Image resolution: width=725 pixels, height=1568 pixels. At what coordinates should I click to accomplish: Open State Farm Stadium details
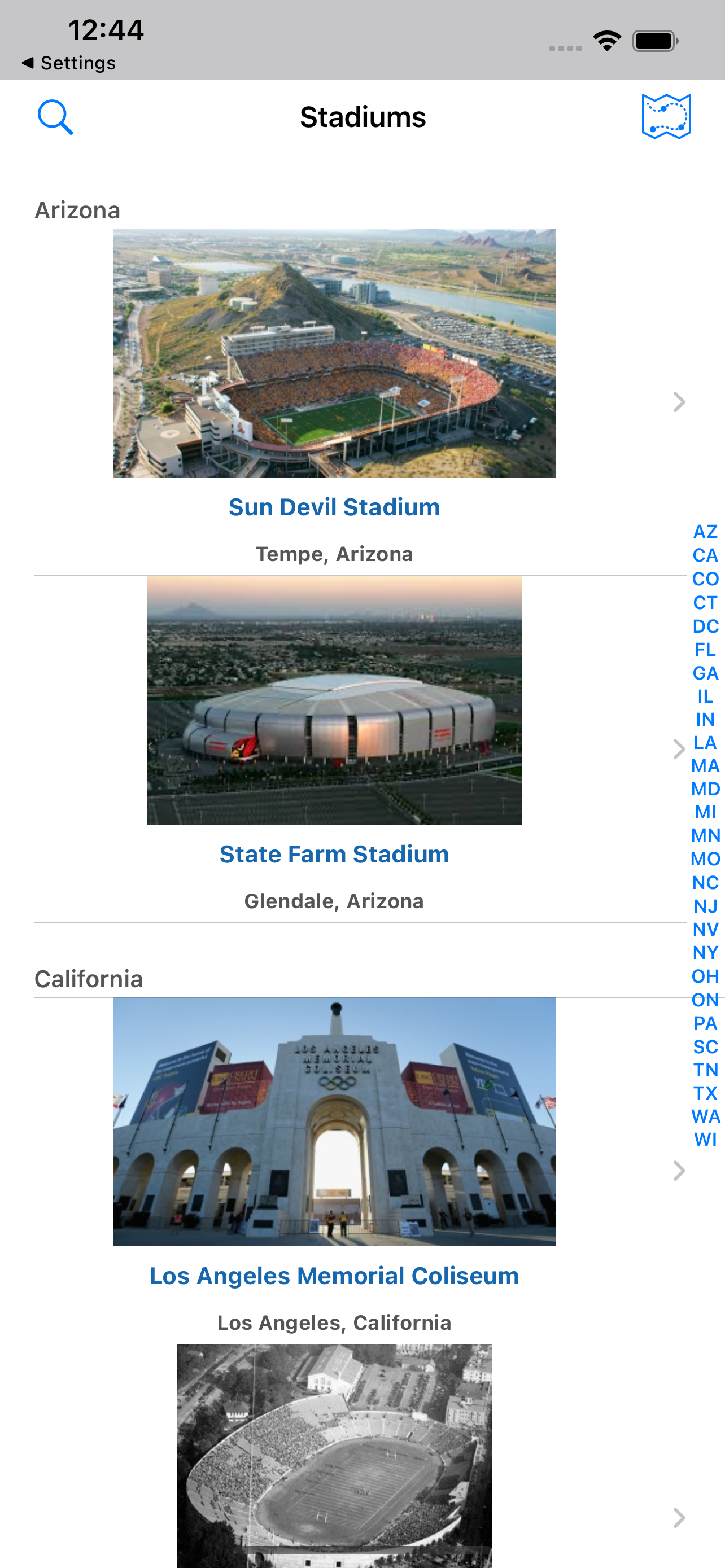point(334,853)
